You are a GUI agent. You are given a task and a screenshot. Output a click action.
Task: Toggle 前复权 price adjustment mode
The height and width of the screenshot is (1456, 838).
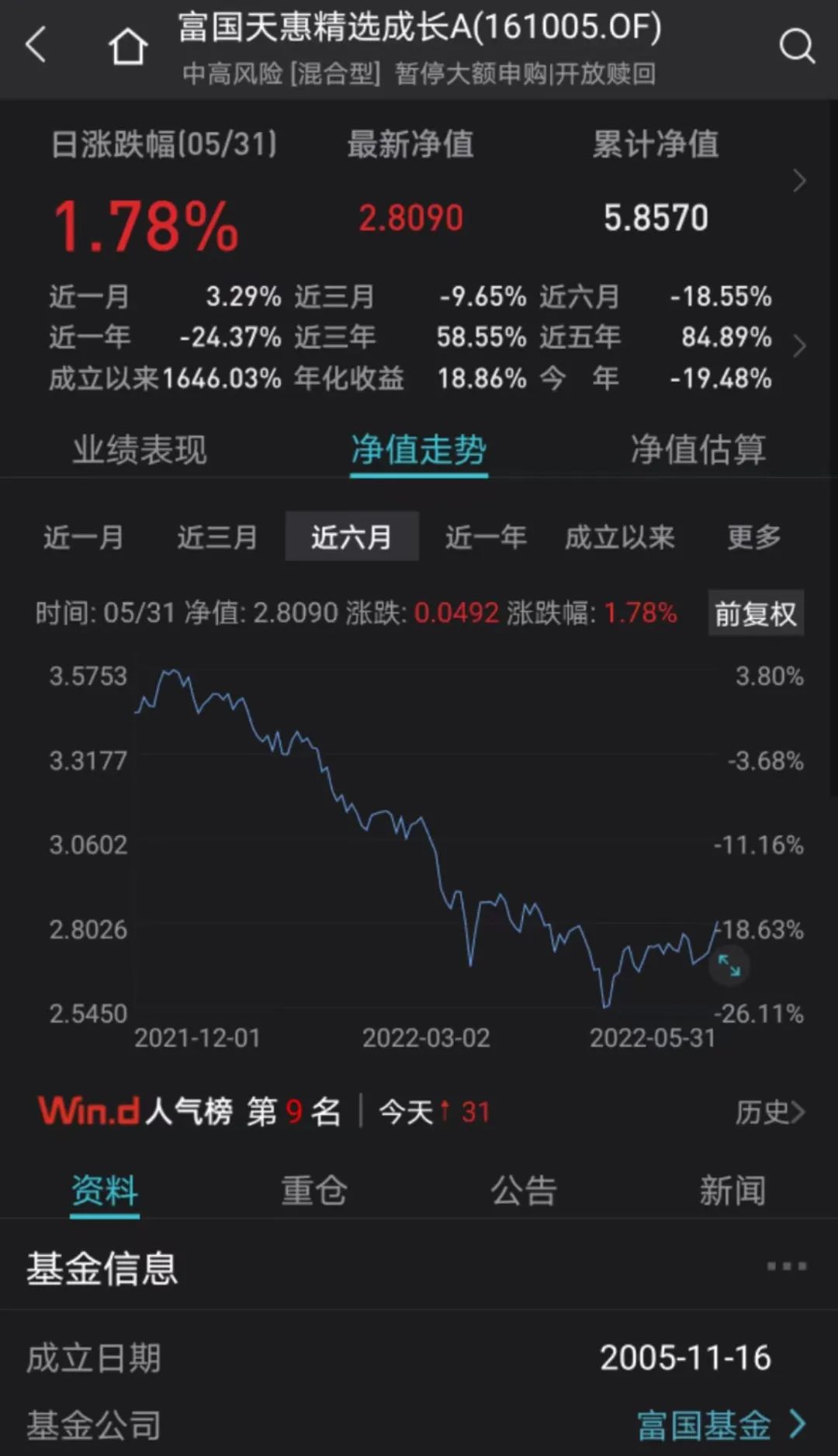click(x=755, y=613)
